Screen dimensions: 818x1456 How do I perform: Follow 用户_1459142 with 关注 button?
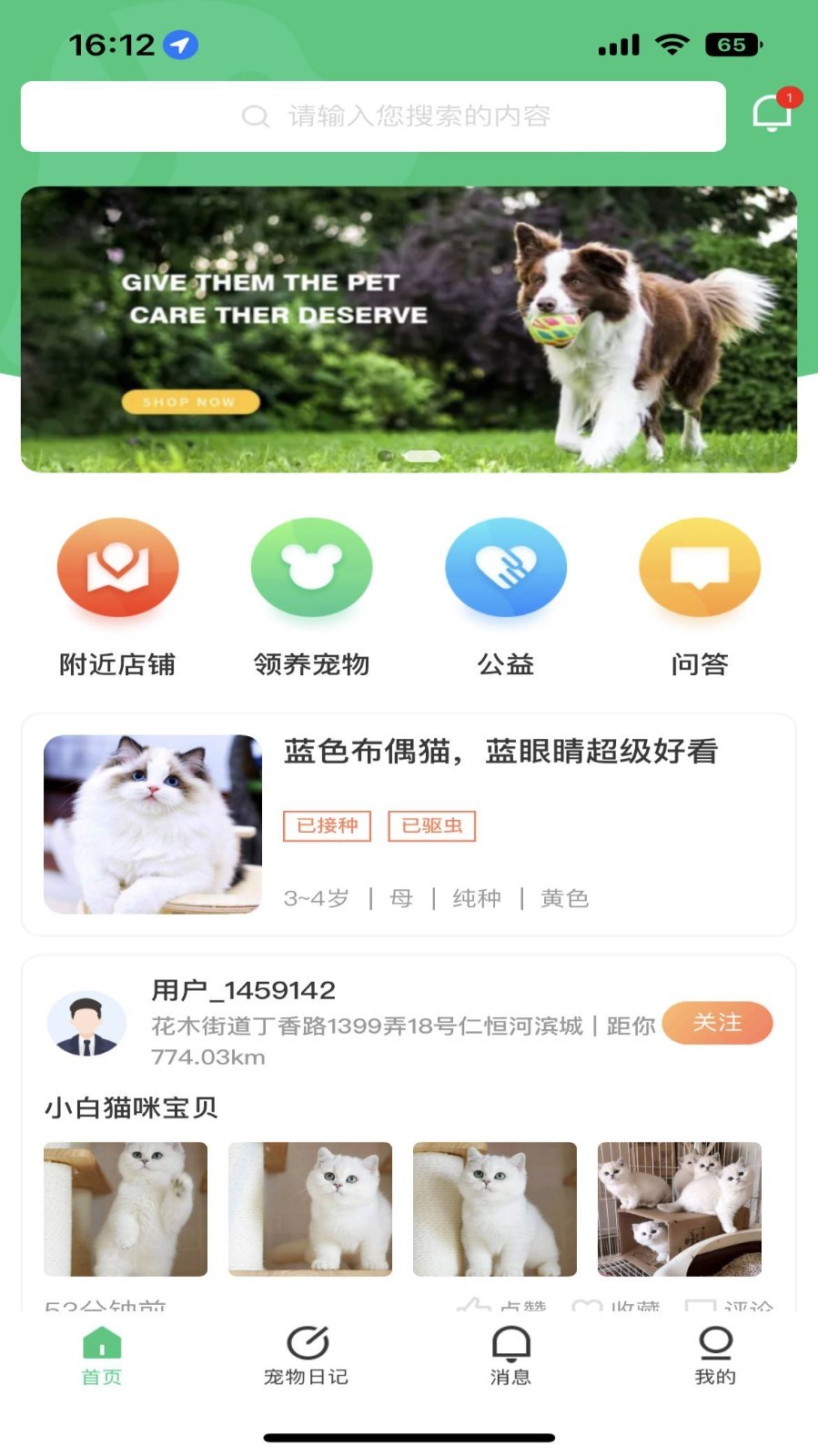click(717, 1023)
